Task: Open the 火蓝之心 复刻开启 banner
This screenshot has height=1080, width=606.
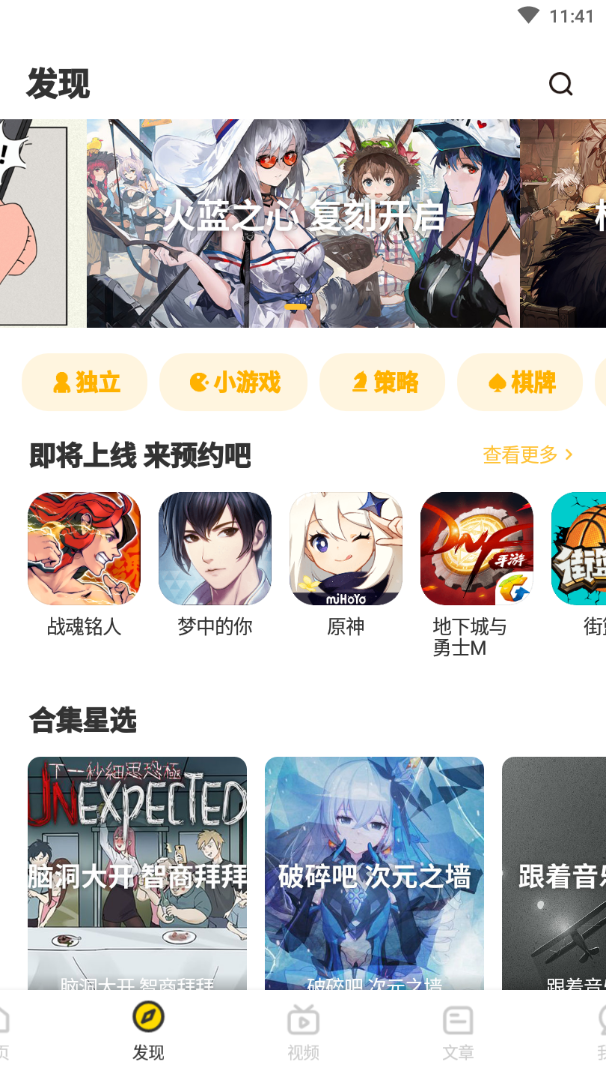Action: tap(303, 223)
